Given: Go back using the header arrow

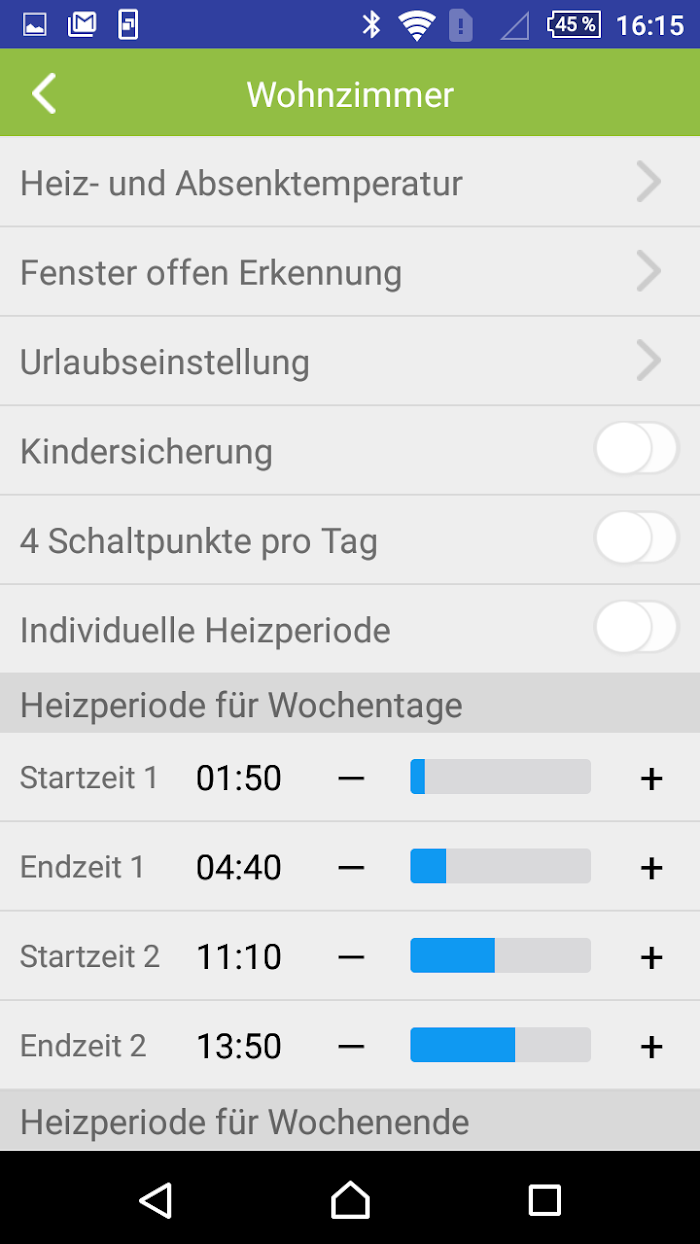Looking at the screenshot, I should [44, 93].
